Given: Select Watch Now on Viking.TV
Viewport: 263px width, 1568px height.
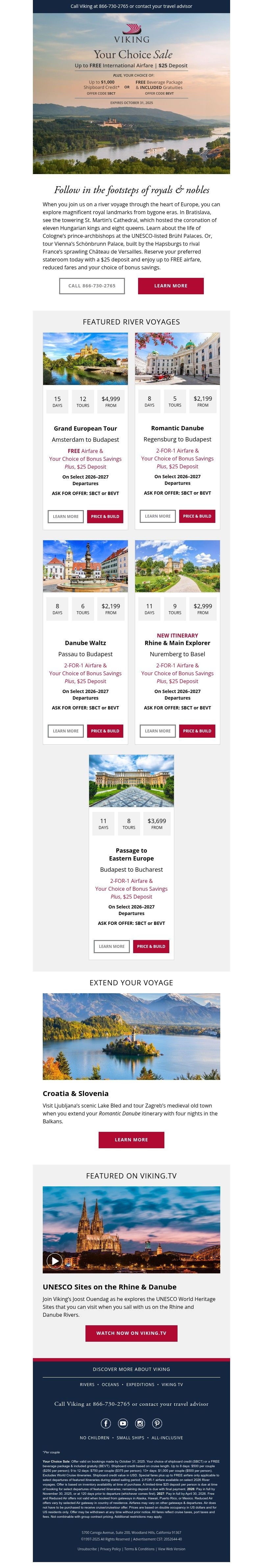Looking at the screenshot, I should [131, 1333].
